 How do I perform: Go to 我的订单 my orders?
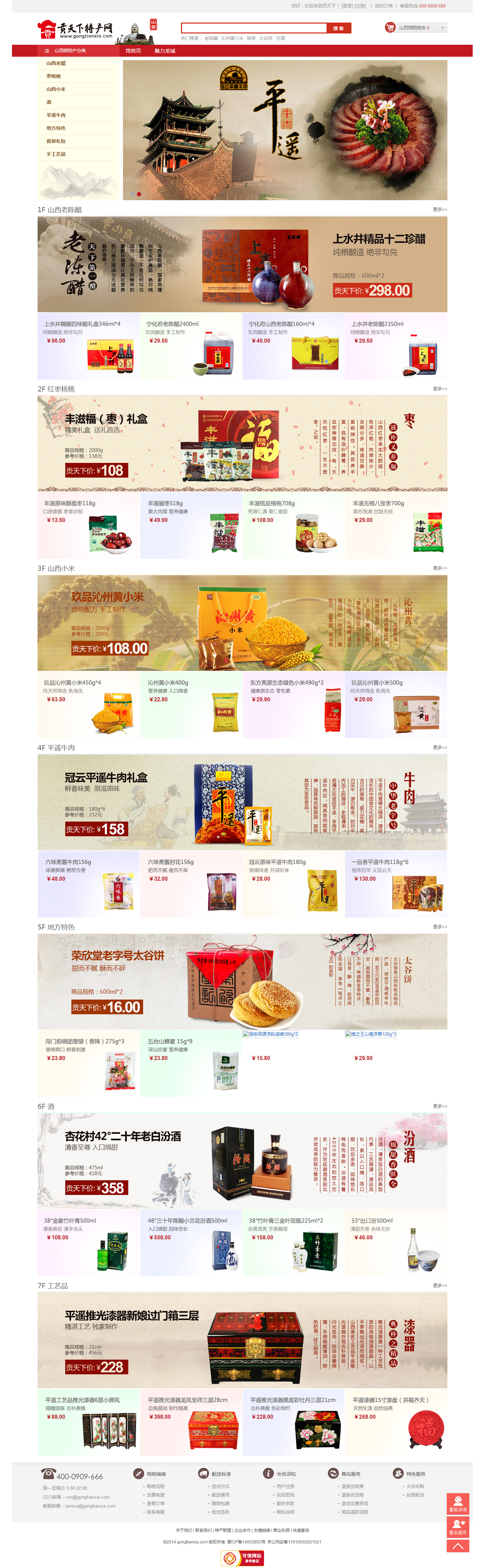[x=383, y=6]
